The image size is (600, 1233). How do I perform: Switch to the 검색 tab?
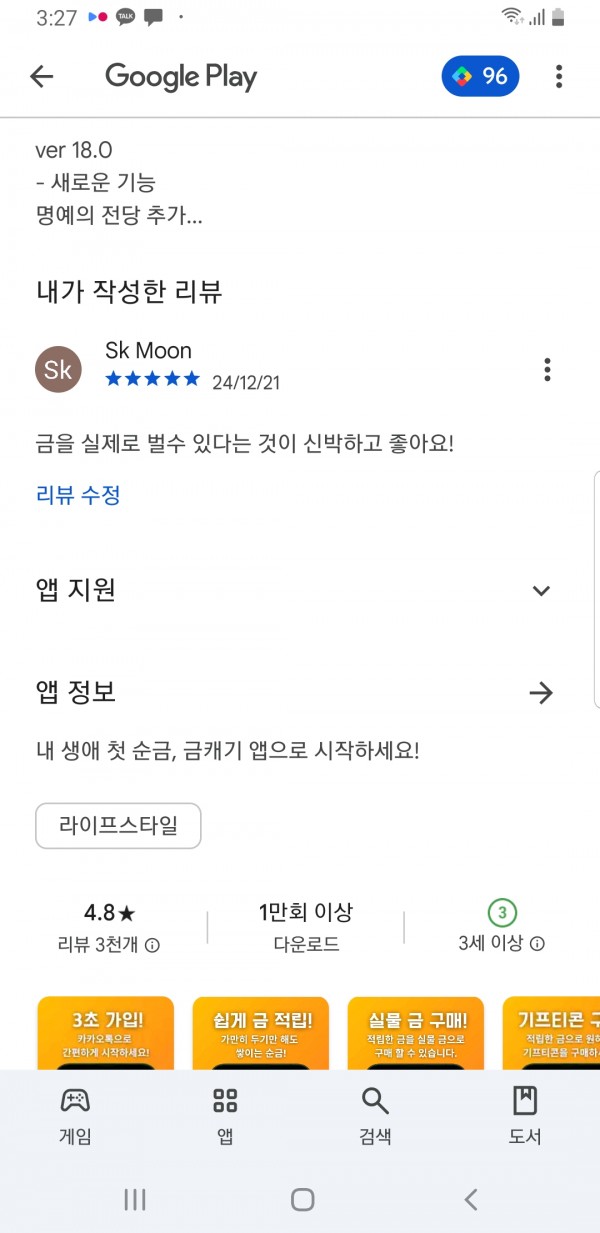coord(375,1116)
